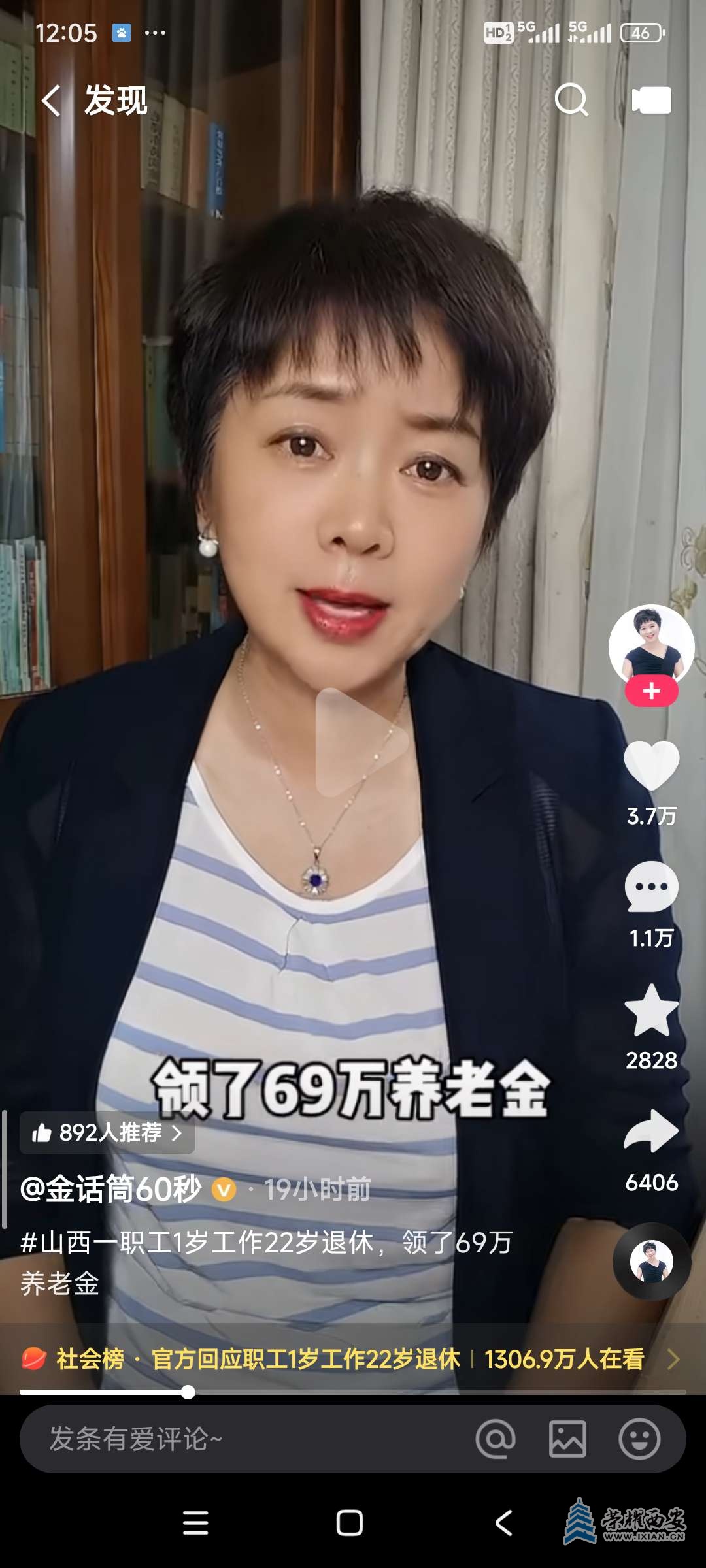Mention someone with the @ icon

(496, 1439)
